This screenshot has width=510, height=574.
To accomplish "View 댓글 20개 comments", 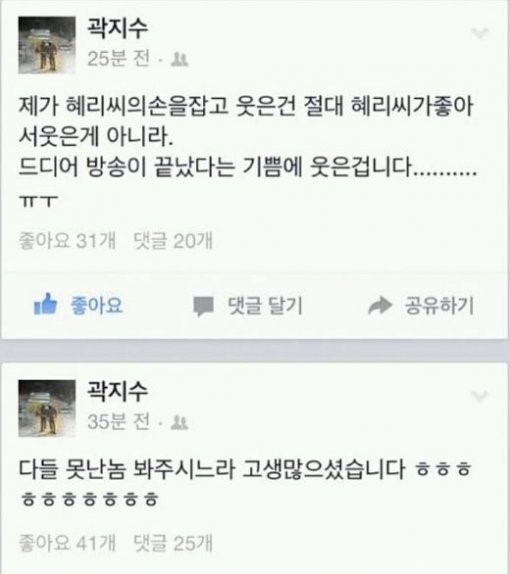I will click(173, 241).
